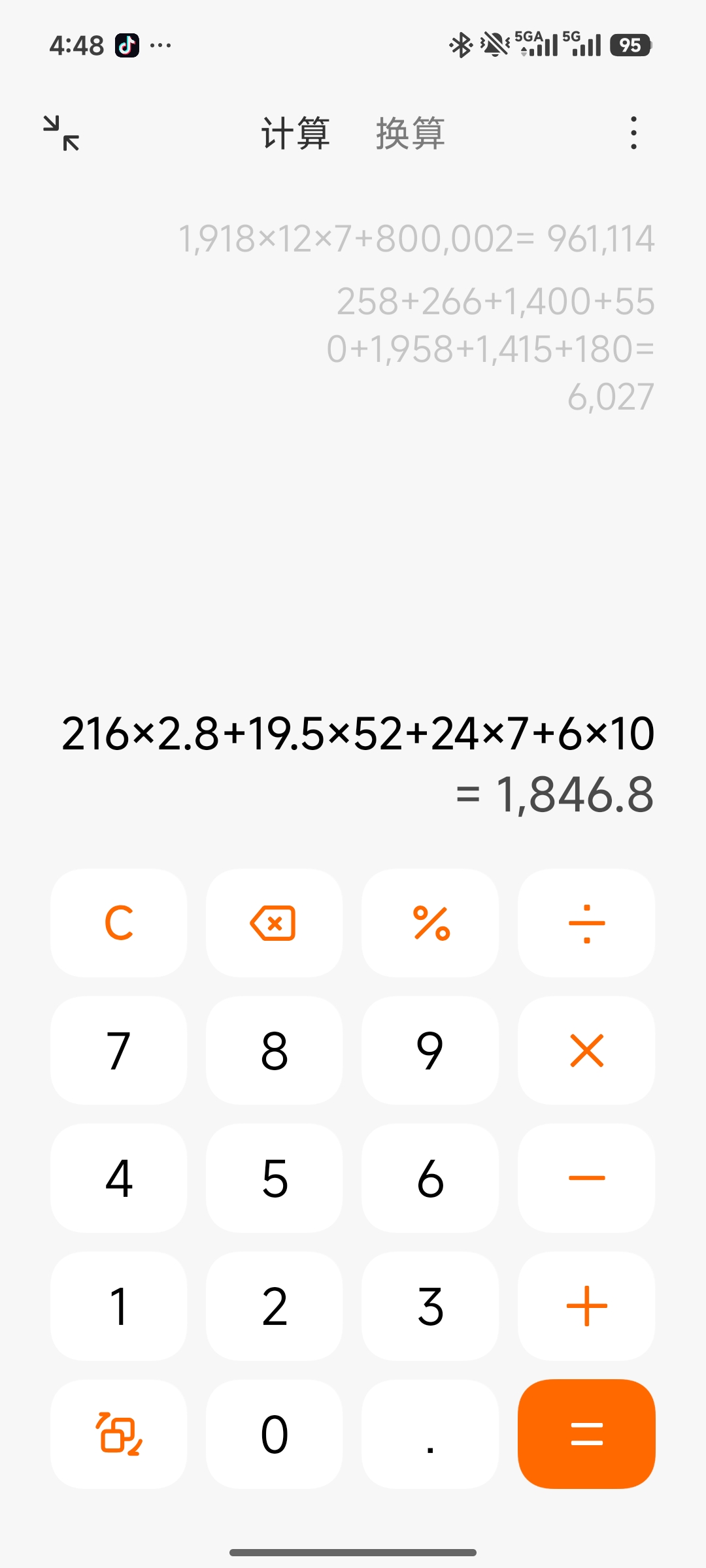Hit the orange equals button
Screen dimensions: 706x1568
click(586, 1434)
